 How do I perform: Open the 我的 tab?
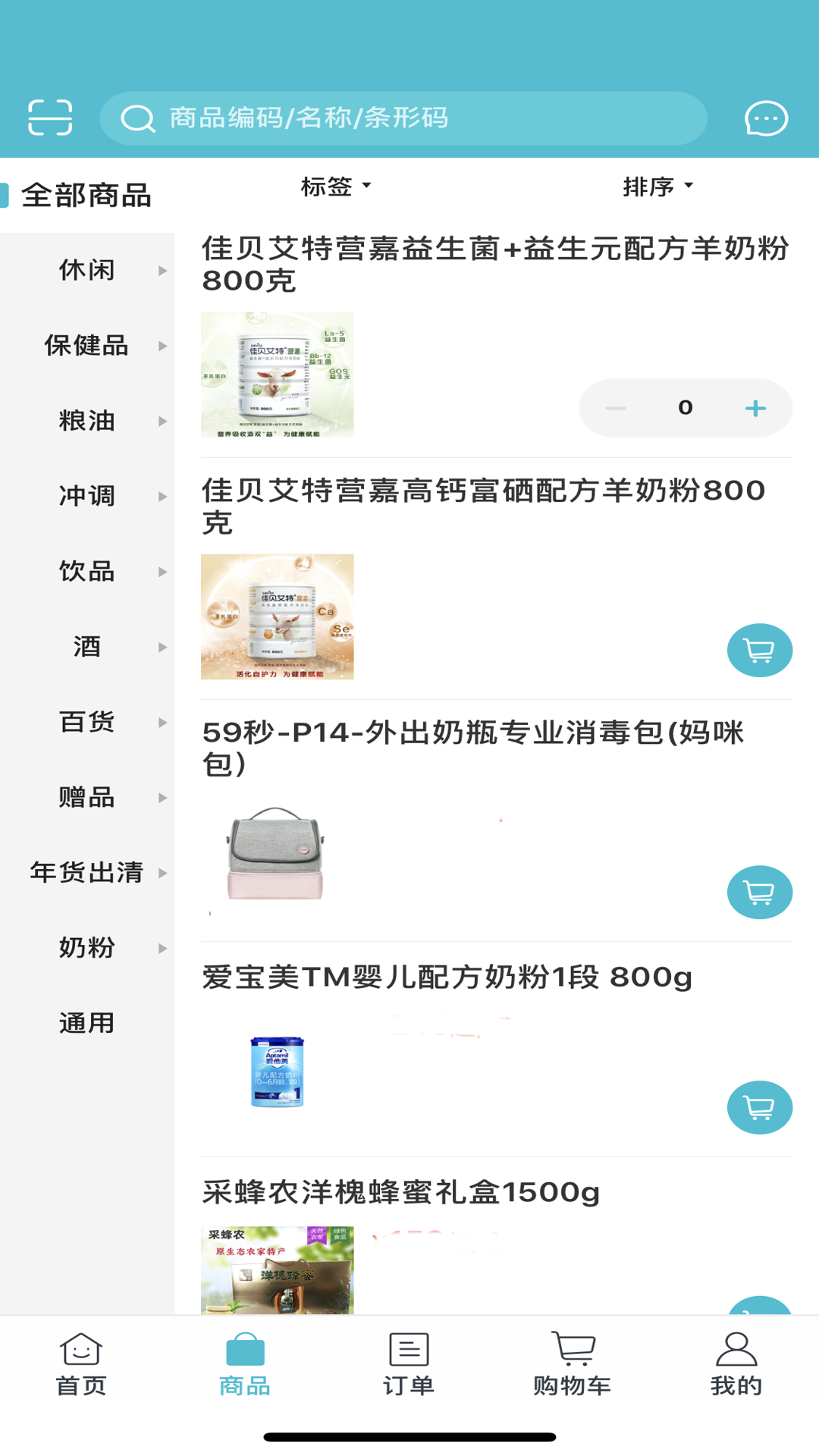pos(736,1365)
